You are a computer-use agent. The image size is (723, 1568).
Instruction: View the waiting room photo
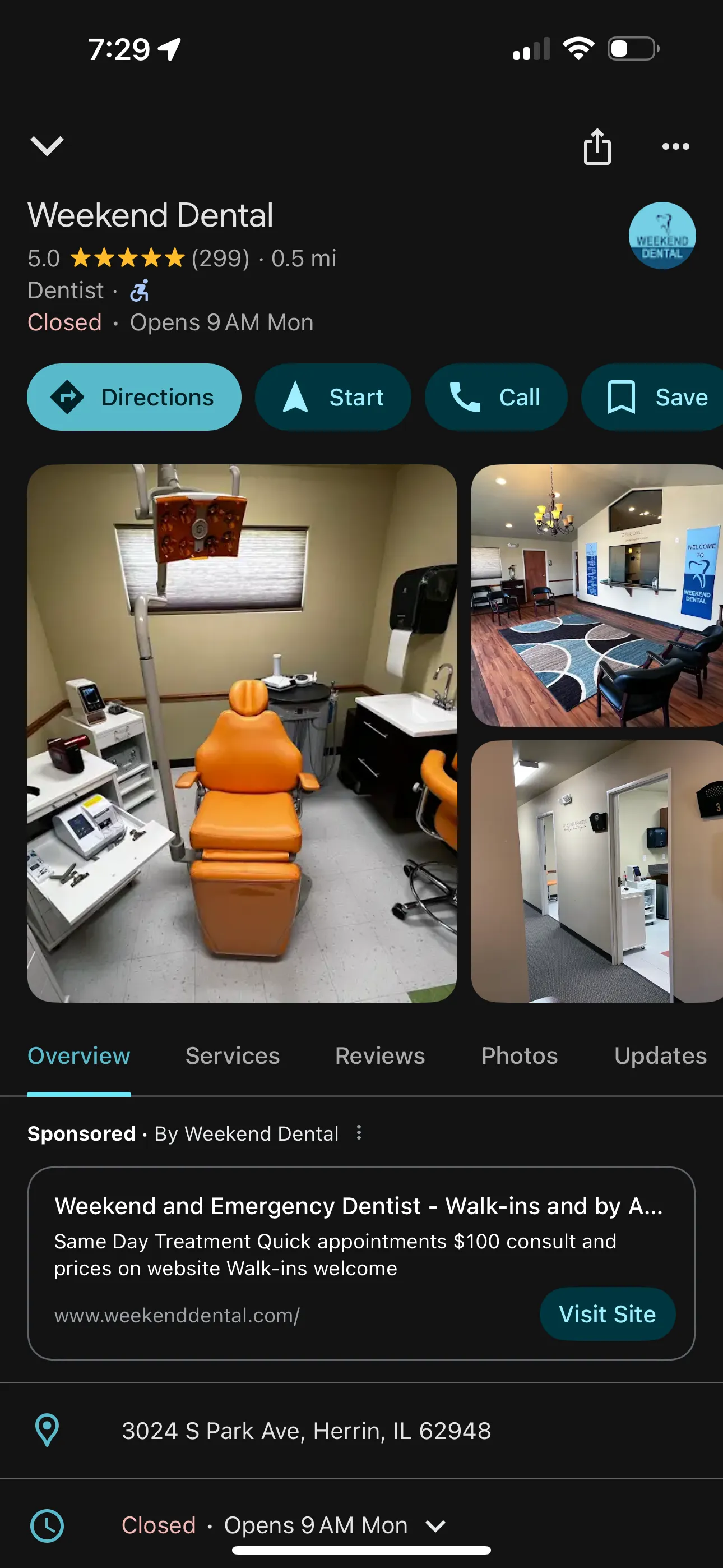pos(596,596)
